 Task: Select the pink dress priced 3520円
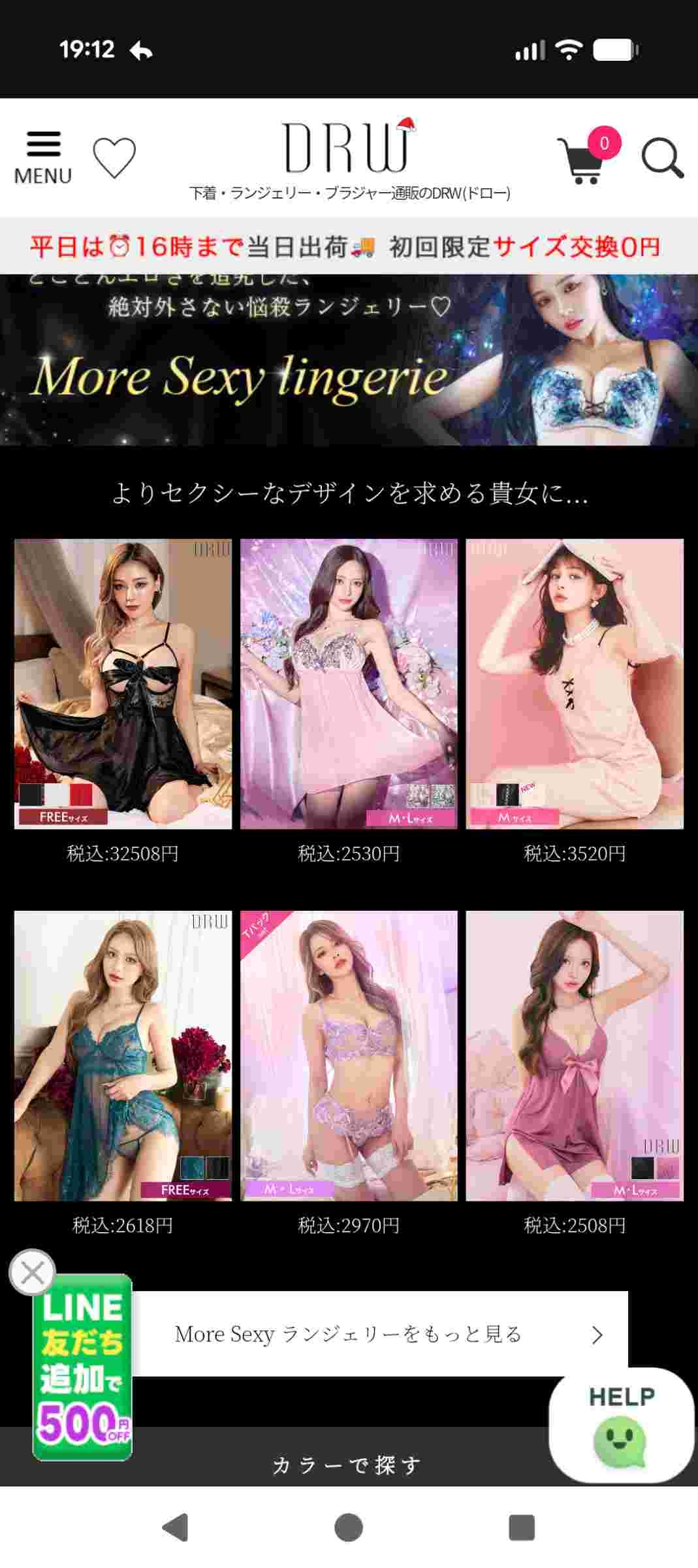pyautogui.click(x=575, y=683)
